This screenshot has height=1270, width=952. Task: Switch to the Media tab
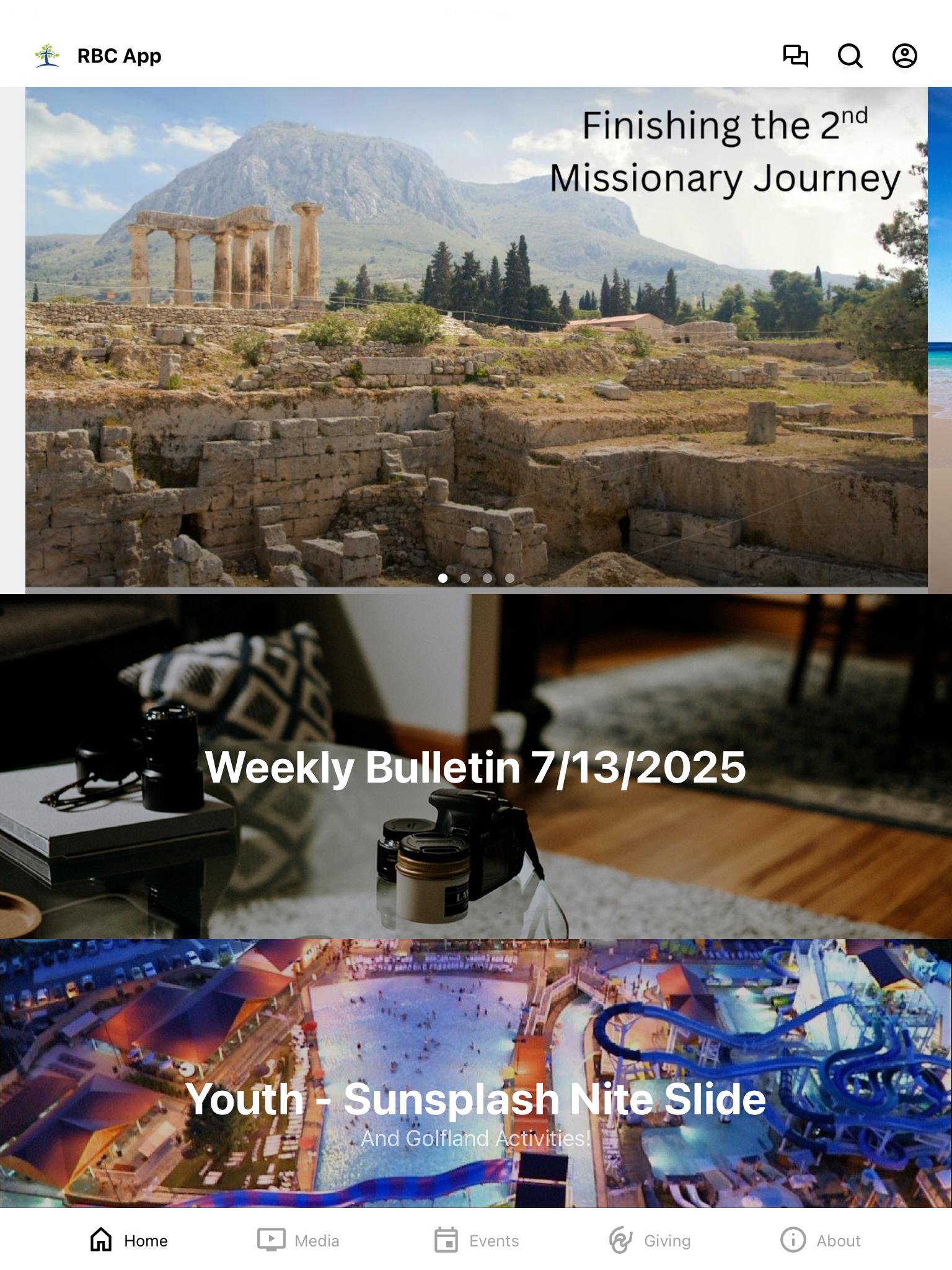pyautogui.click(x=299, y=1240)
